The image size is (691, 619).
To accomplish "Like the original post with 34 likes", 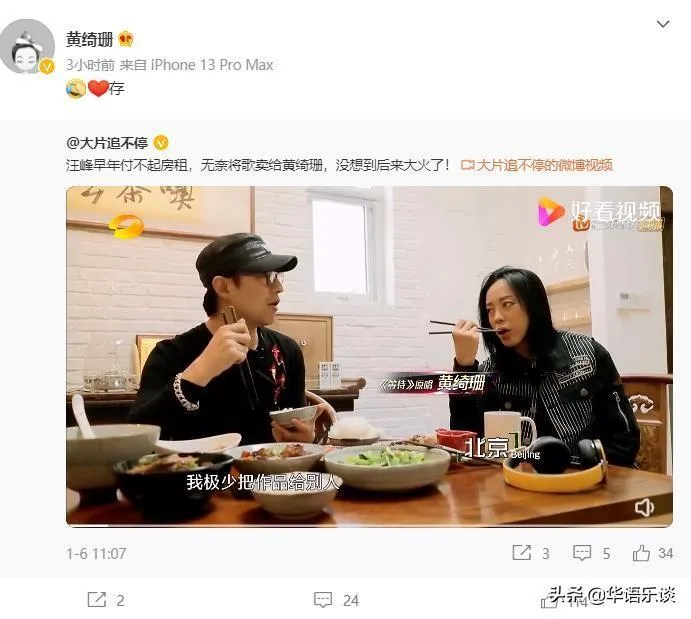I will [651, 553].
